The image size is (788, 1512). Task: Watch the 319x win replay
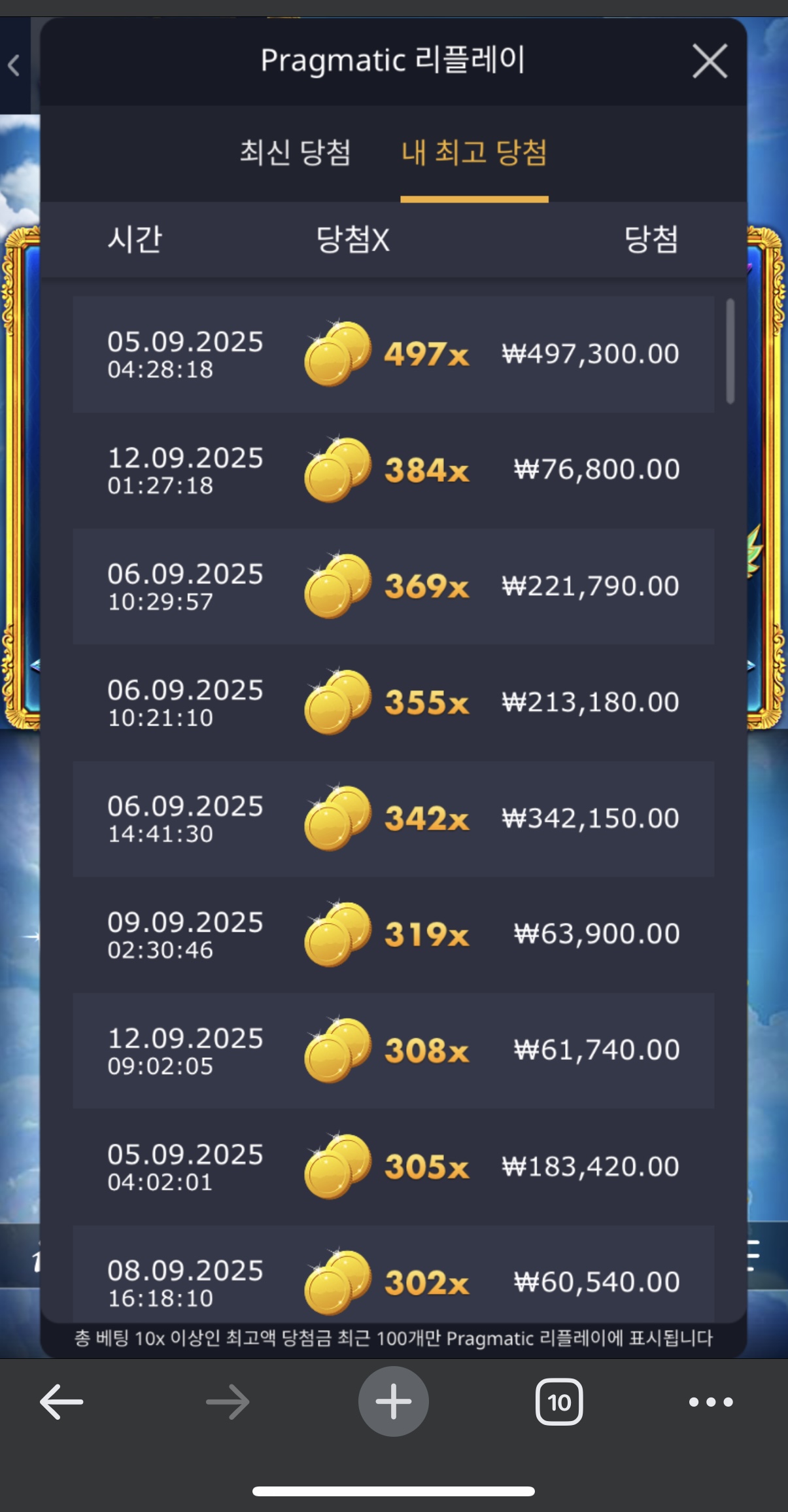(x=392, y=934)
